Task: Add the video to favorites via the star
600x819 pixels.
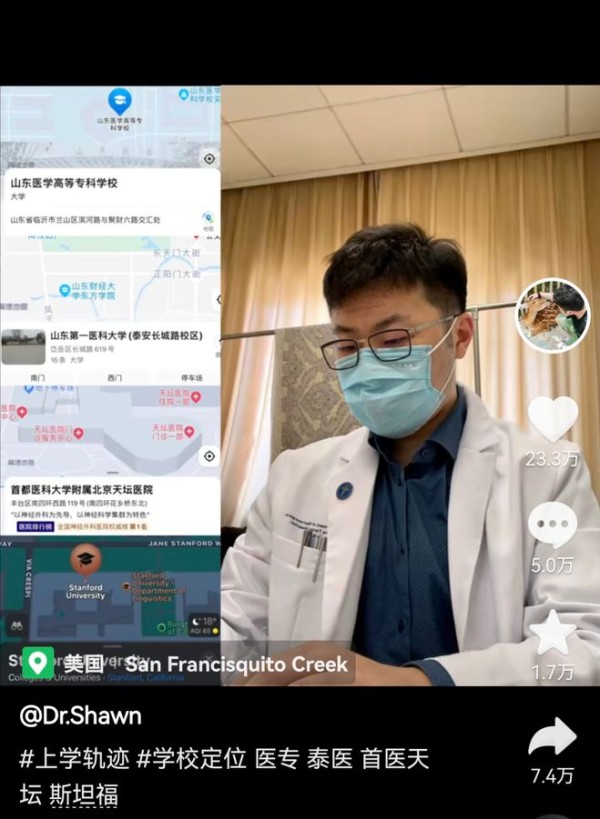Action: click(x=552, y=634)
